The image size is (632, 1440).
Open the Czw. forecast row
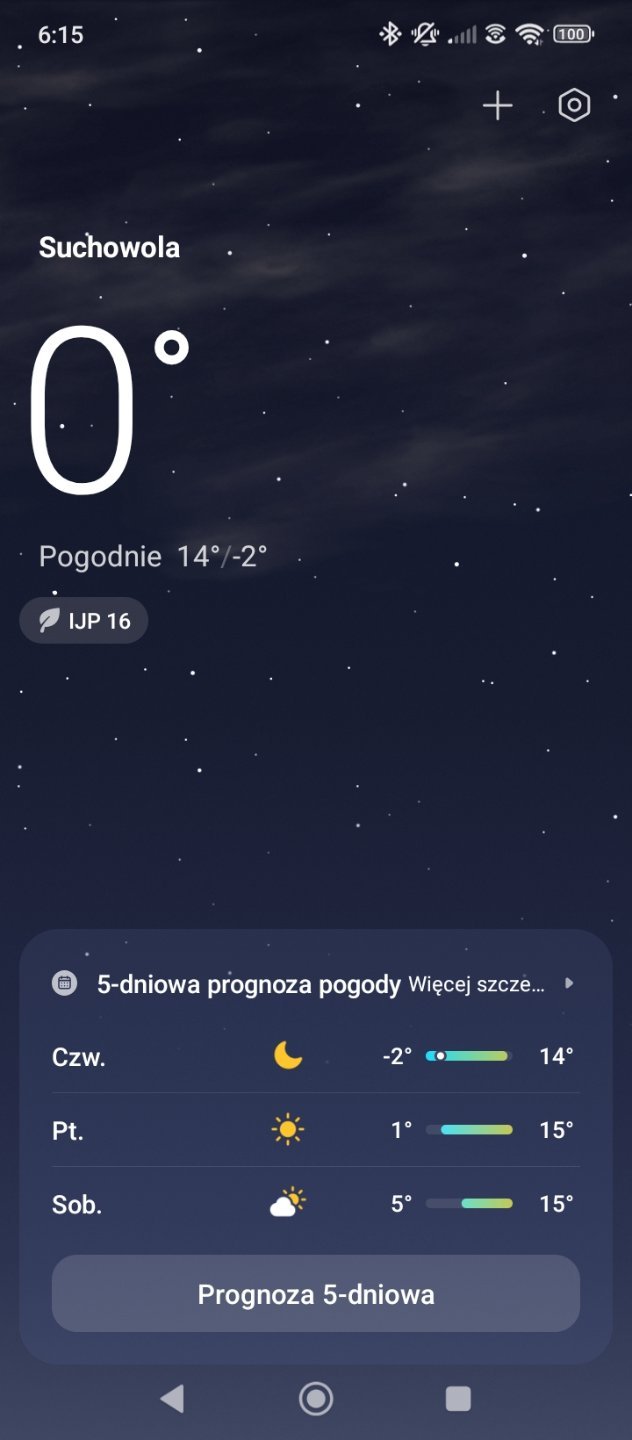tap(316, 1056)
